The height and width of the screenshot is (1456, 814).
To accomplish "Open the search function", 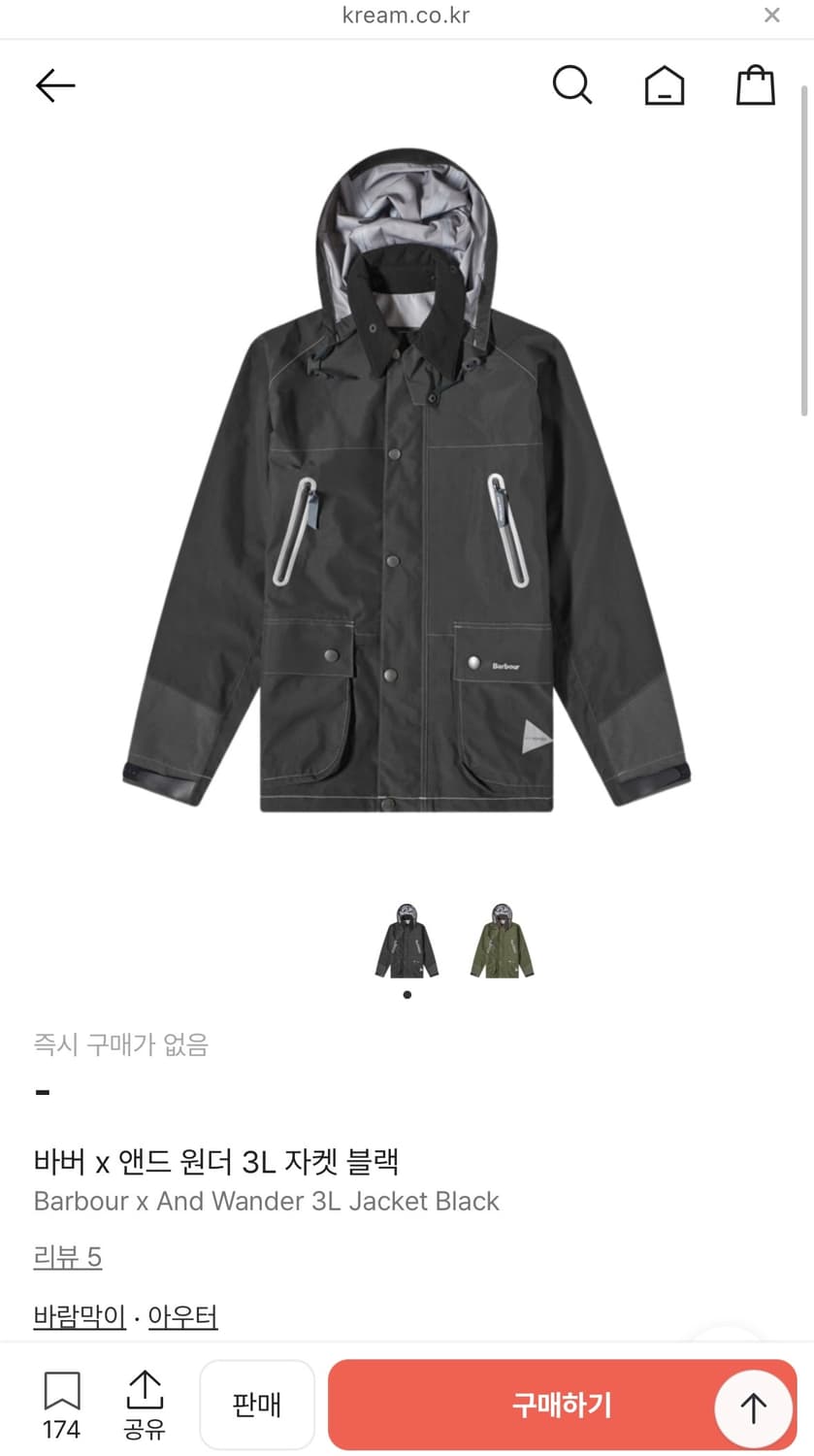I will [572, 85].
